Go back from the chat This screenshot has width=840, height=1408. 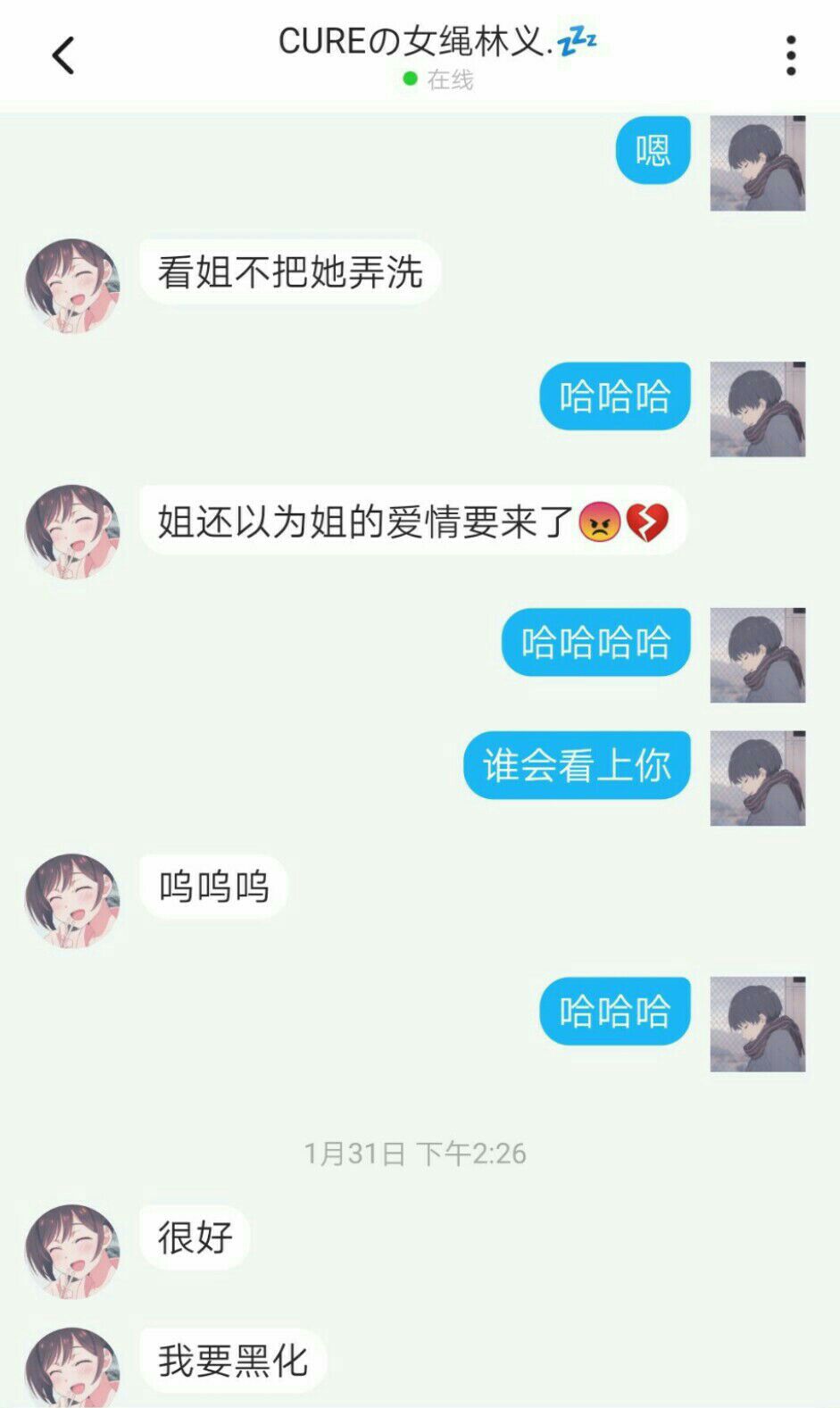(62, 55)
